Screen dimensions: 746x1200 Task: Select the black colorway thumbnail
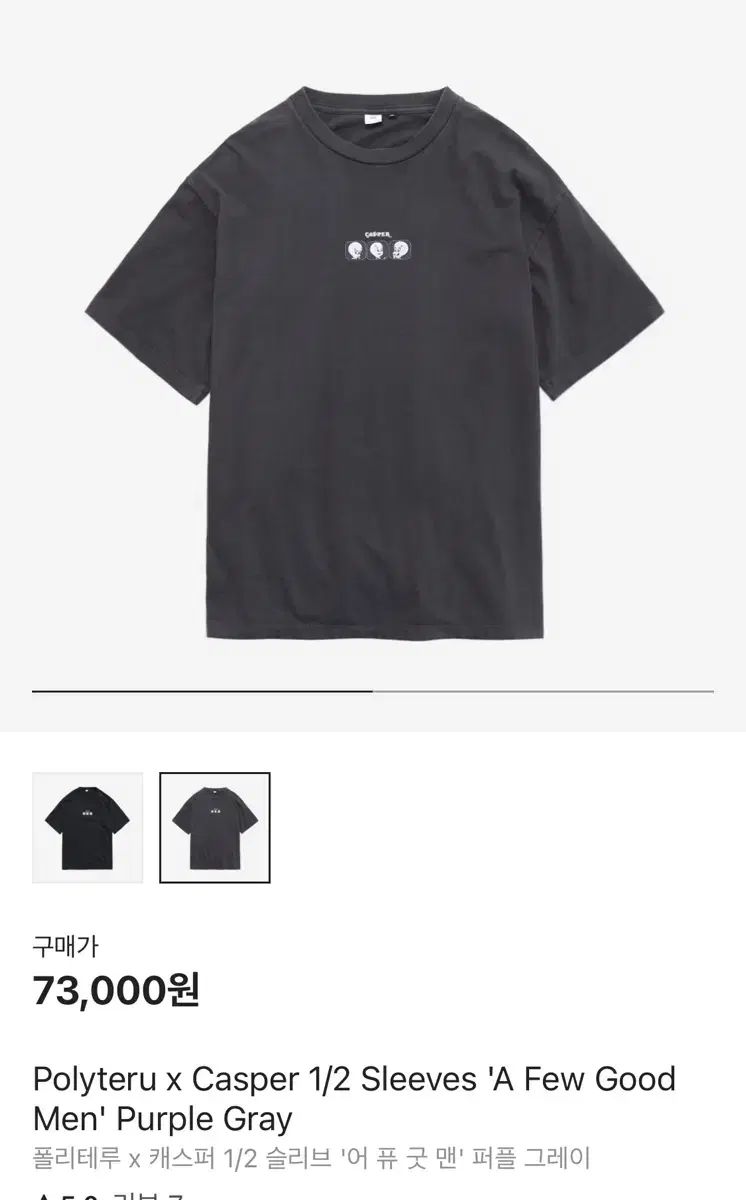(88, 828)
